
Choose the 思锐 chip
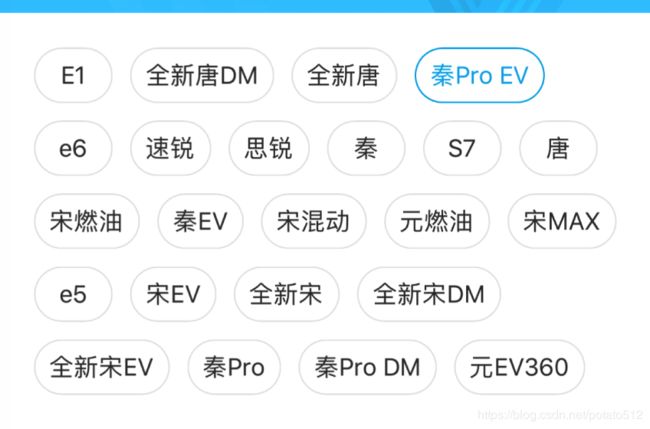coord(269,149)
